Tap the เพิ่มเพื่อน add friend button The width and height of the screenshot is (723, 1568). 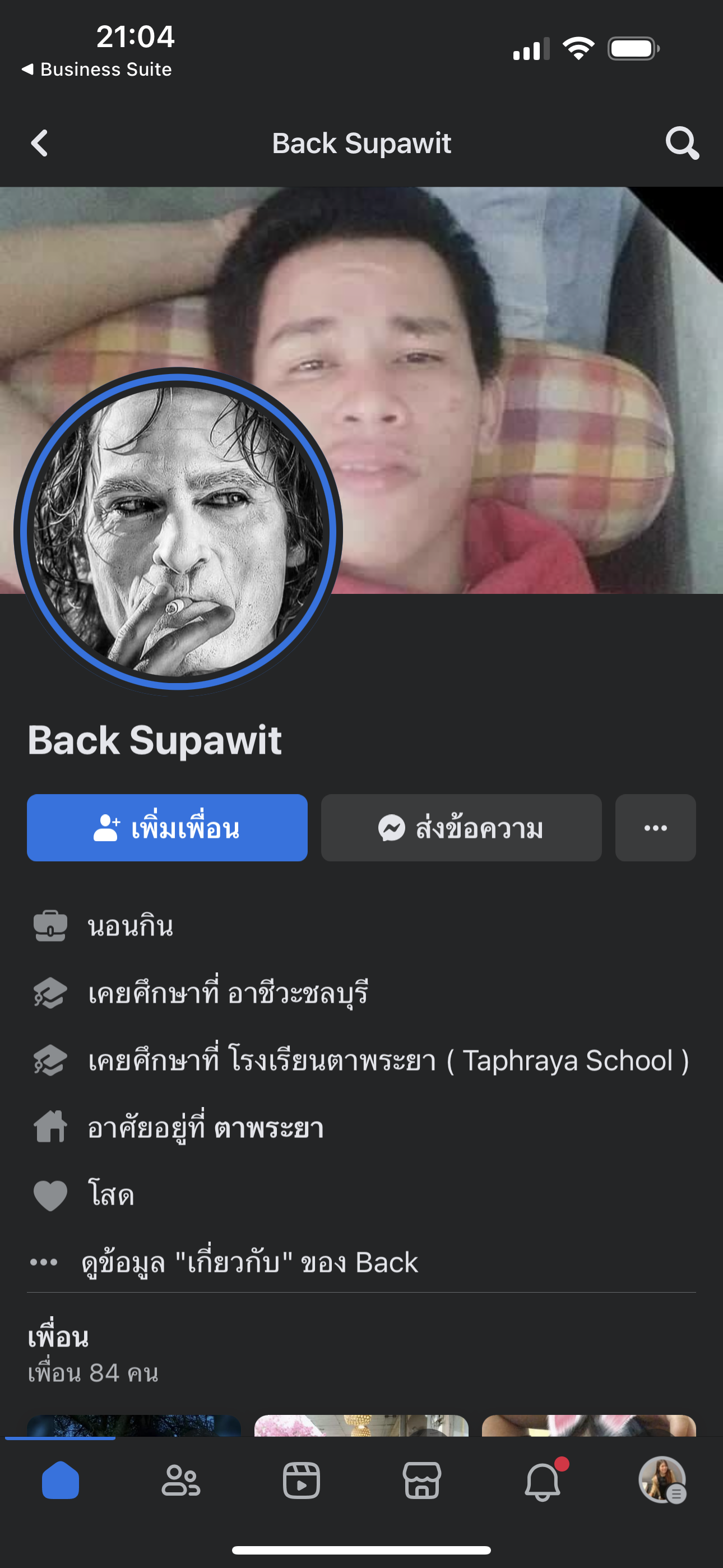(167, 828)
